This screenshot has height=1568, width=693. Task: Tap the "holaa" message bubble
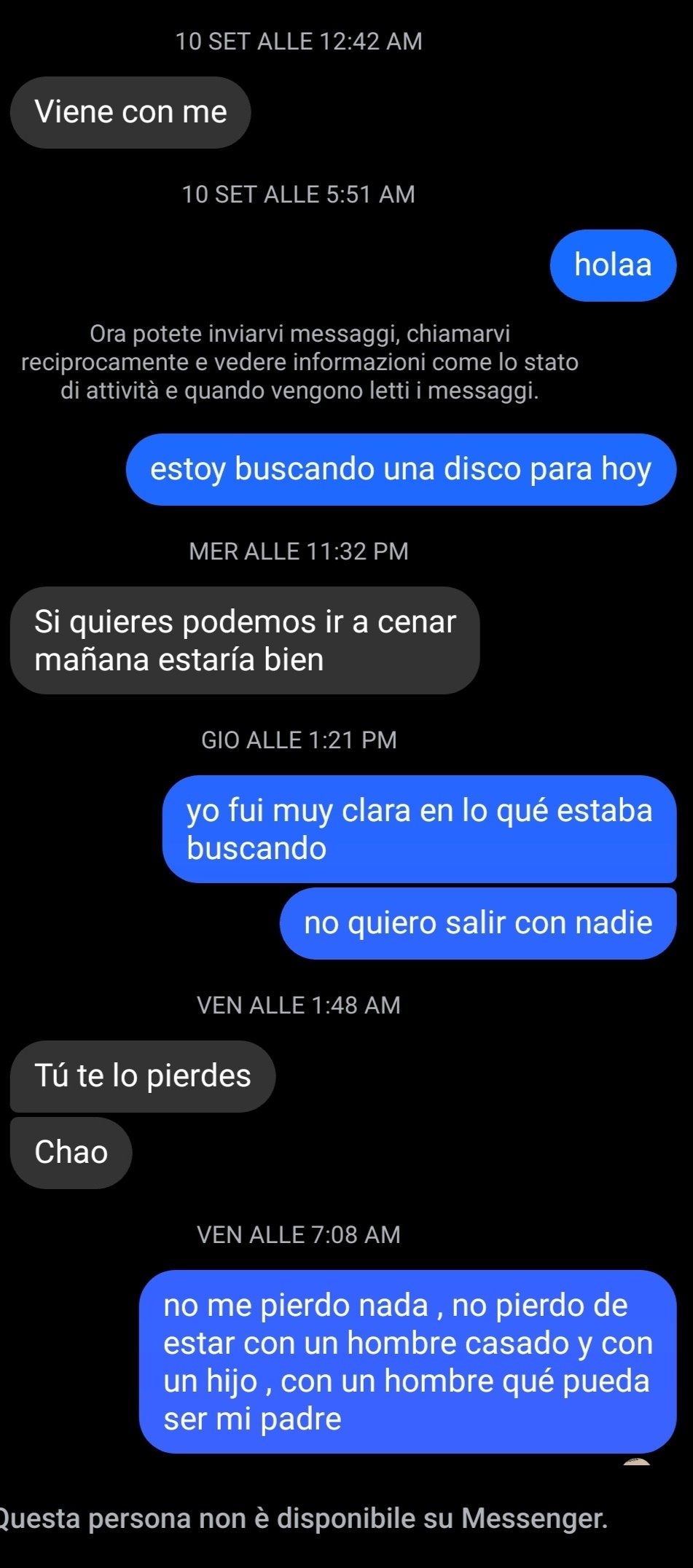pyautogui.click(x=613, y=265)
